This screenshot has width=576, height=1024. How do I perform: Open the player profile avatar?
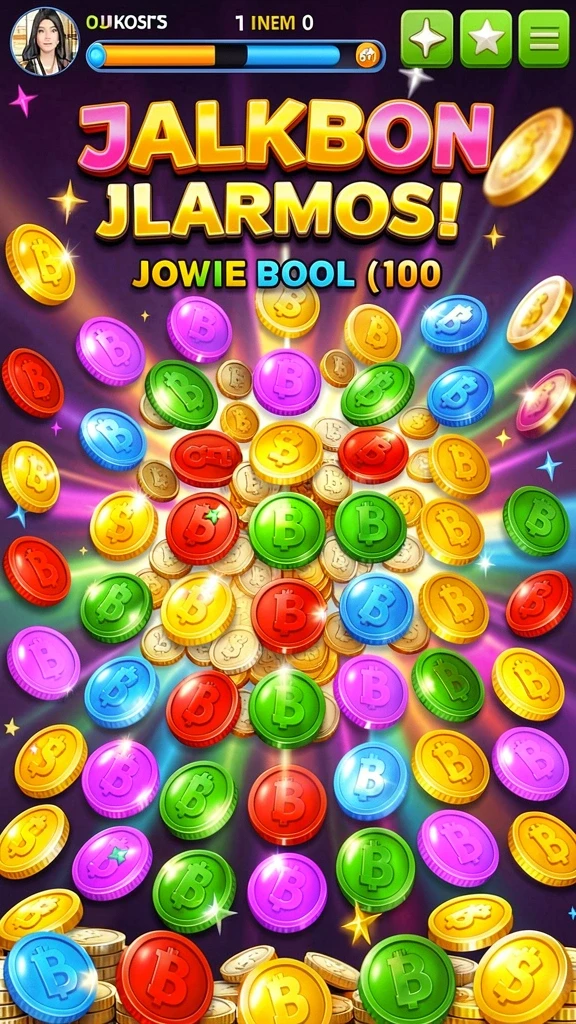(44, 41)
